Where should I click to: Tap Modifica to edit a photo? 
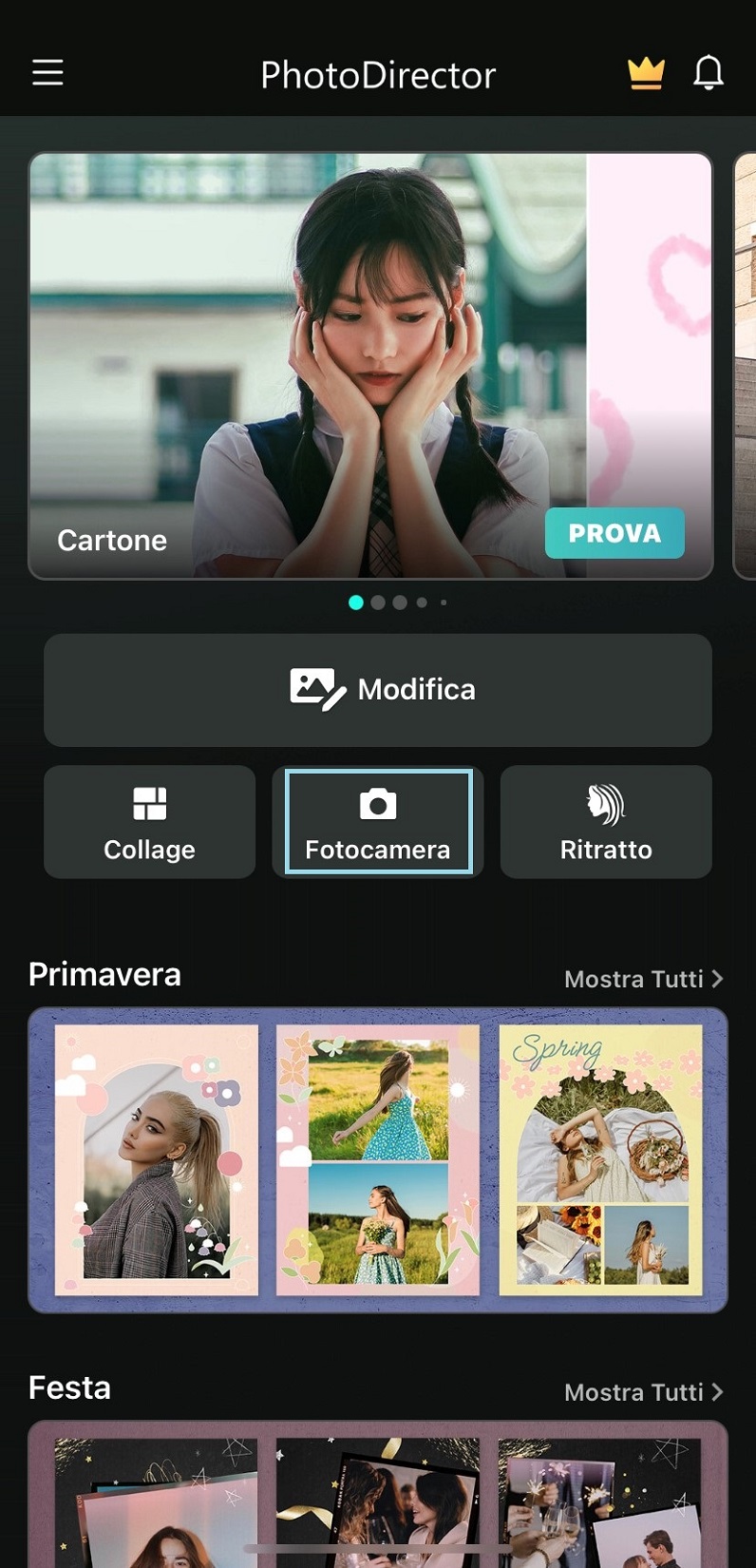coord(378,690)
